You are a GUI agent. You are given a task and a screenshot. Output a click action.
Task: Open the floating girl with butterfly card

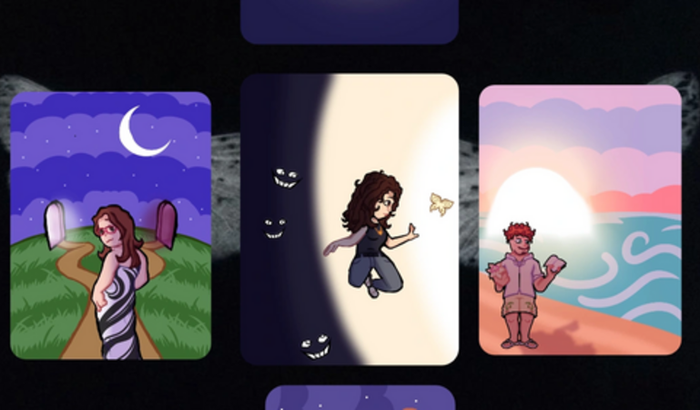click(x=349, y=218)
